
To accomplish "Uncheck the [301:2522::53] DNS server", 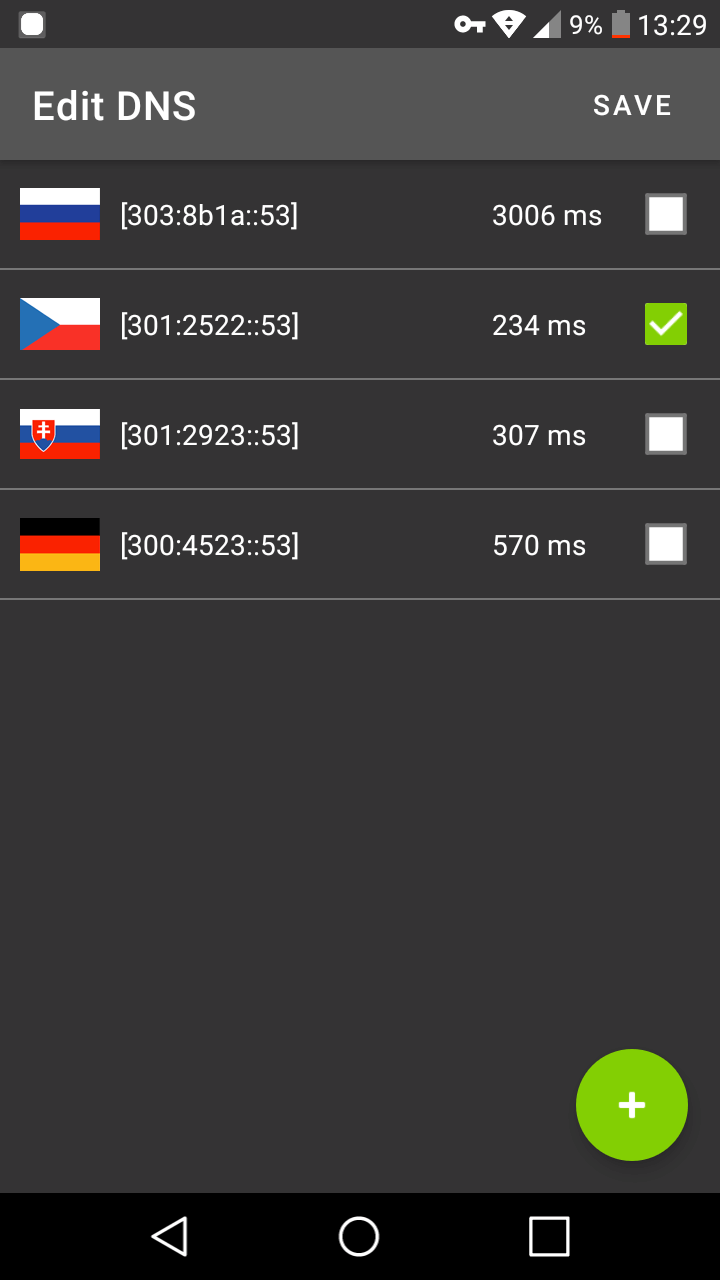I will [666, 324].
